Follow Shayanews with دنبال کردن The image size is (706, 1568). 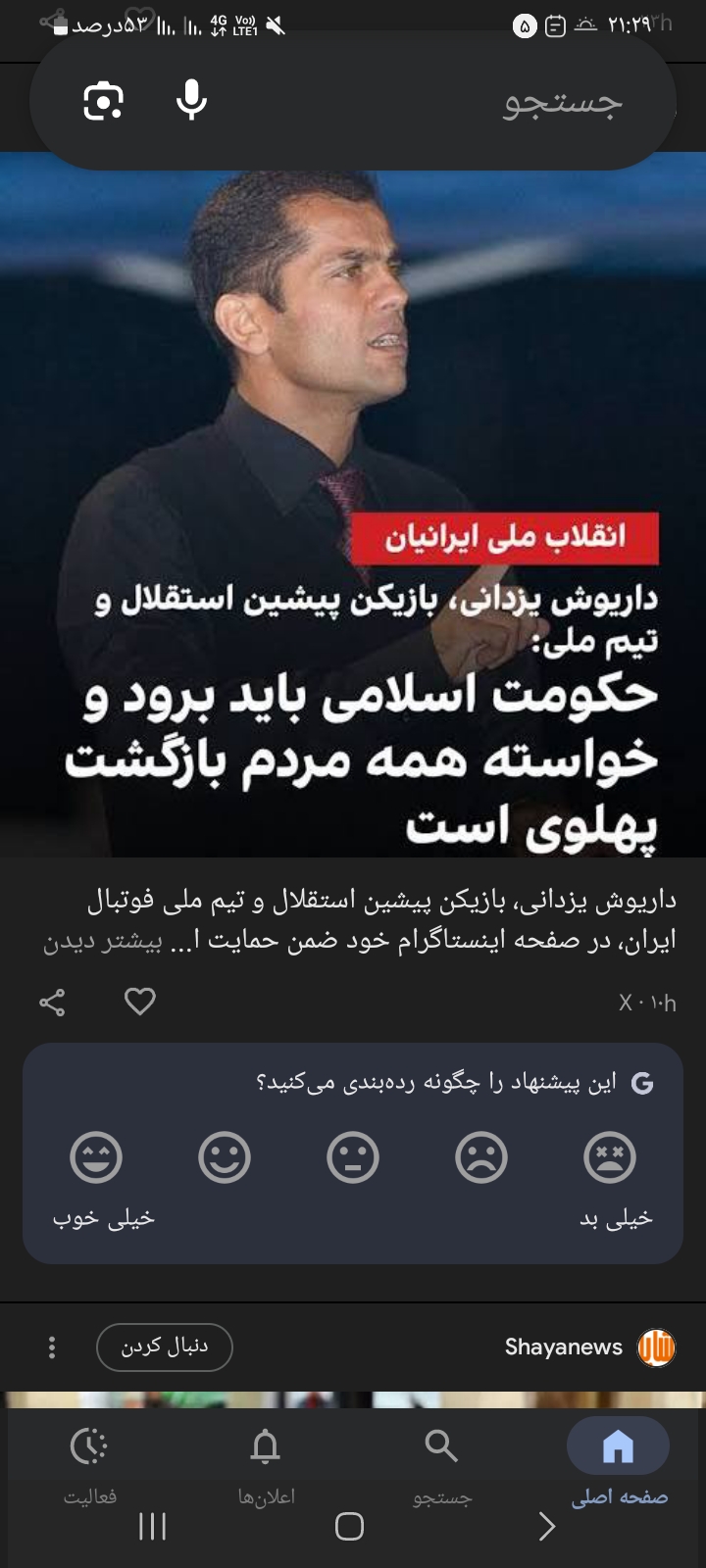165,1347
